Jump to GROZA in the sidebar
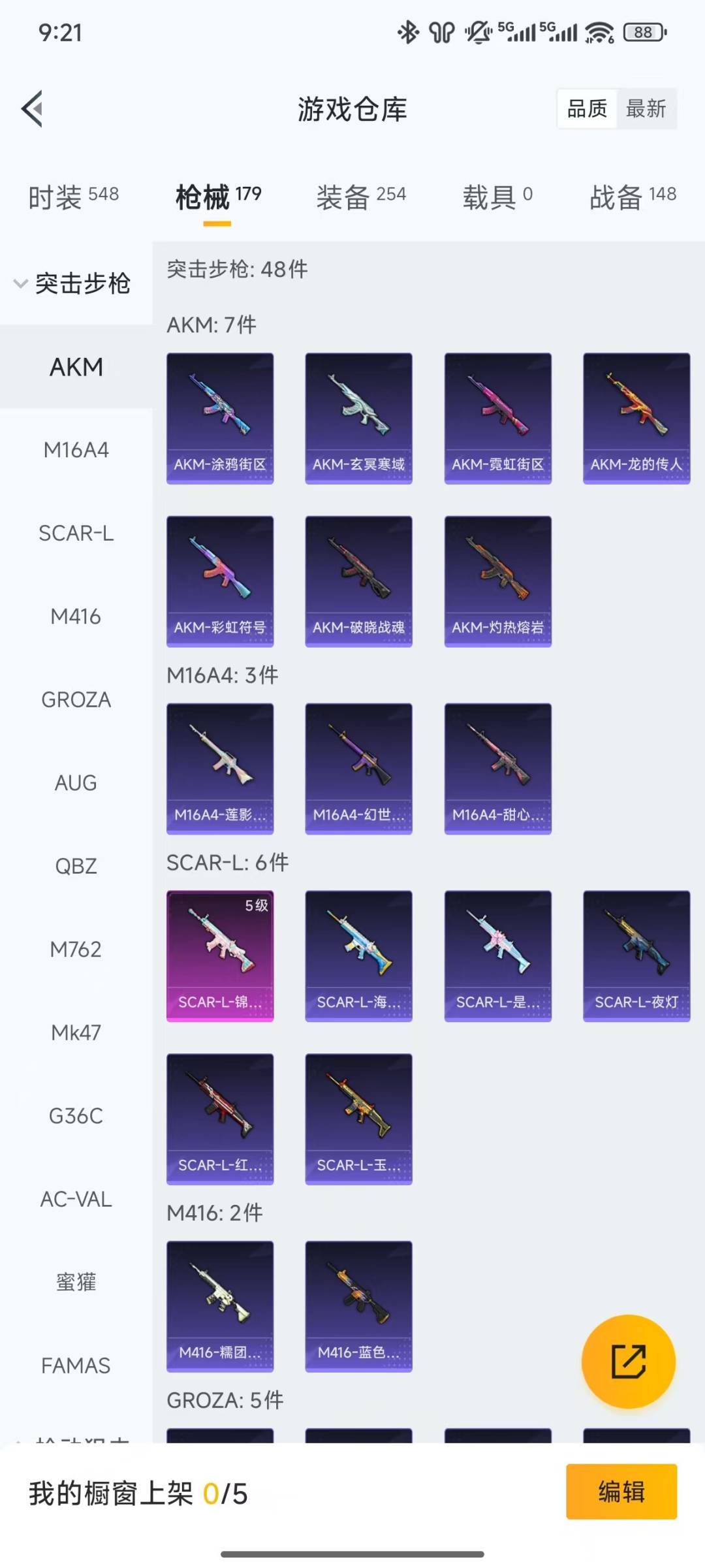The image size is (705, 1568). [x=76, y=699]
